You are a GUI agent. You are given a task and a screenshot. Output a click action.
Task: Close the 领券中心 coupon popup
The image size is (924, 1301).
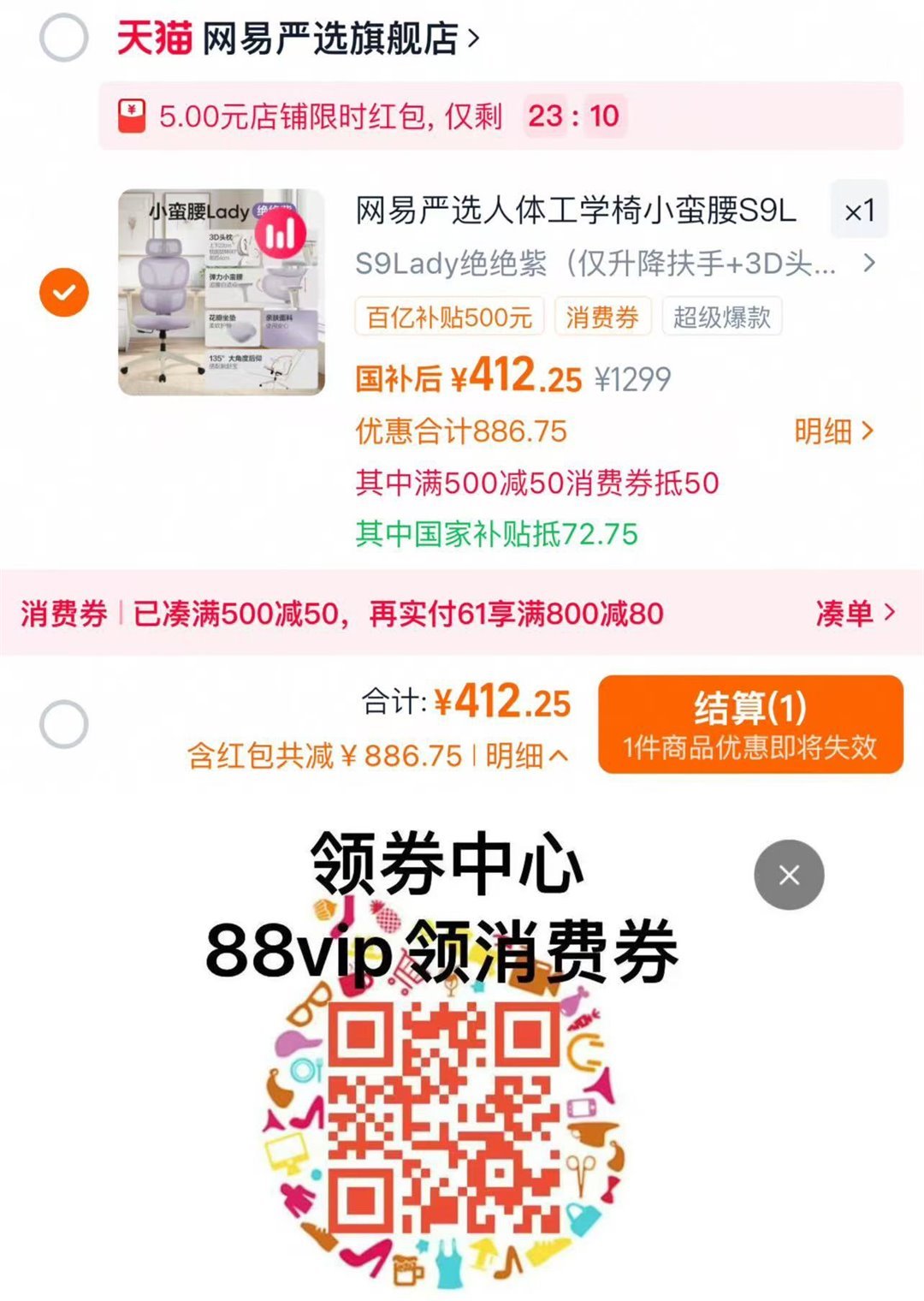click(788, 874)
